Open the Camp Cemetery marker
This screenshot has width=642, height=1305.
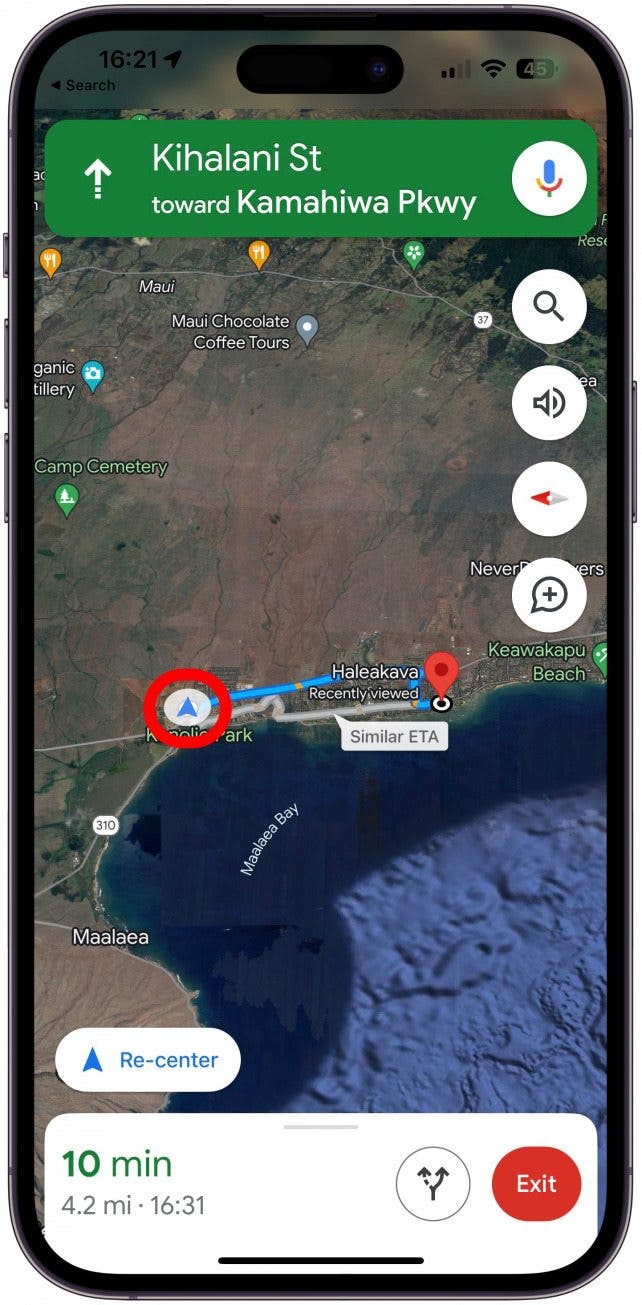pos(67,497)
